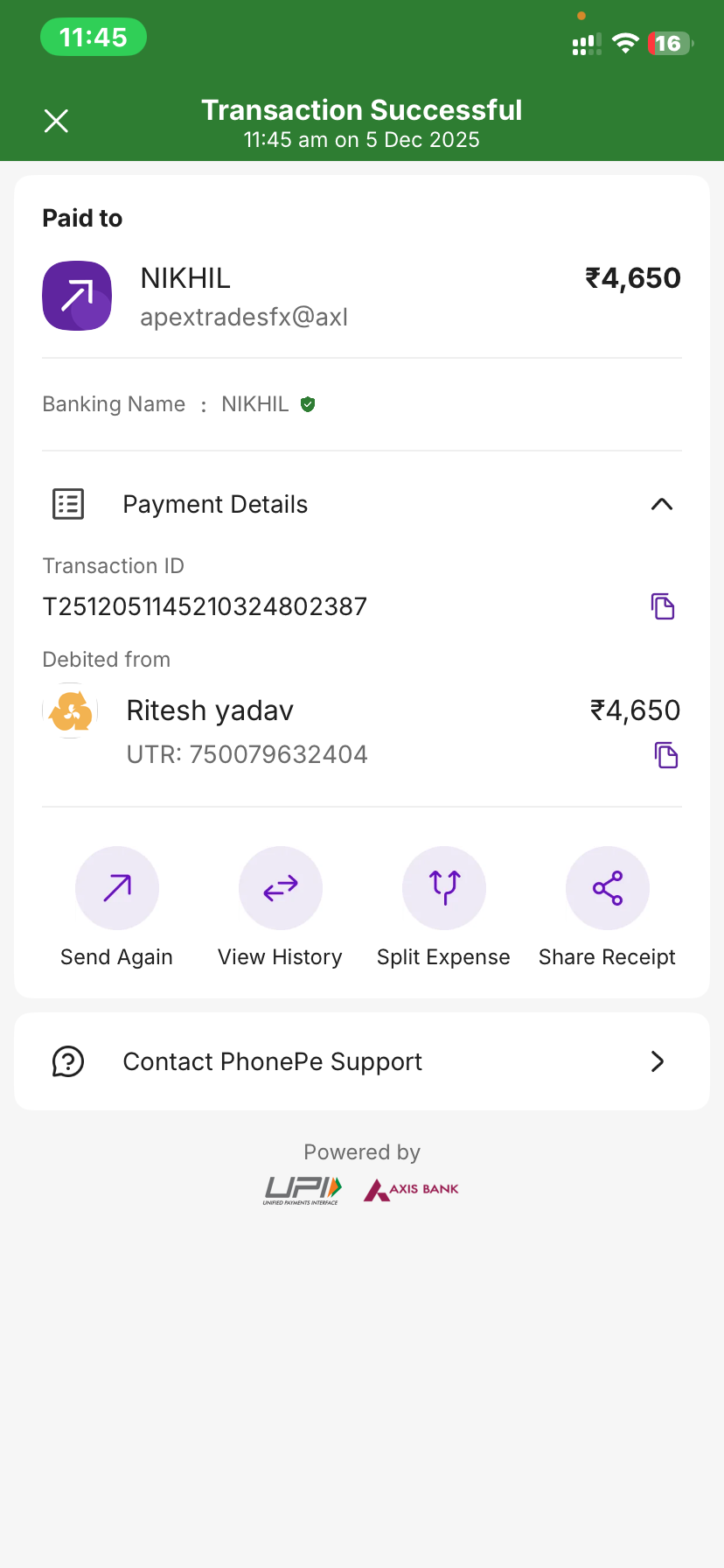
Task: Close the transaction success screen
Action: pos(56,121)
